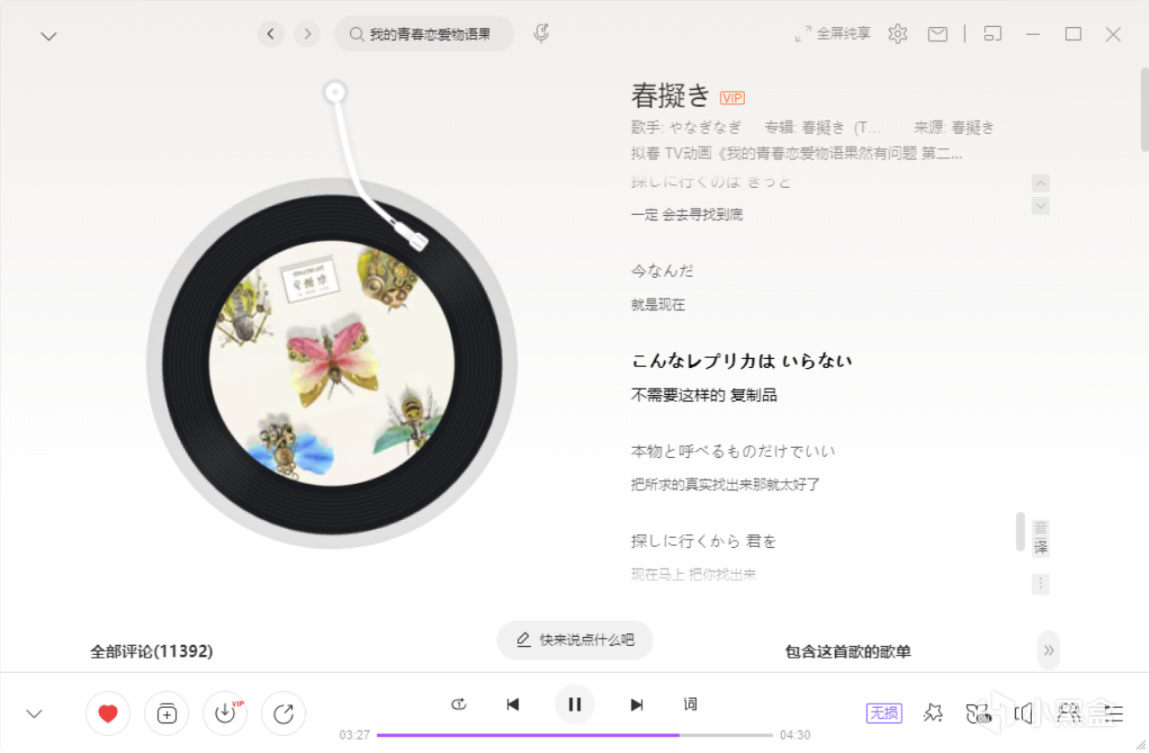Toggle desktop lyrics with the 词 button
This screenshot has height=753, width=1149.
pyautogui.click(x=690, y=704)
